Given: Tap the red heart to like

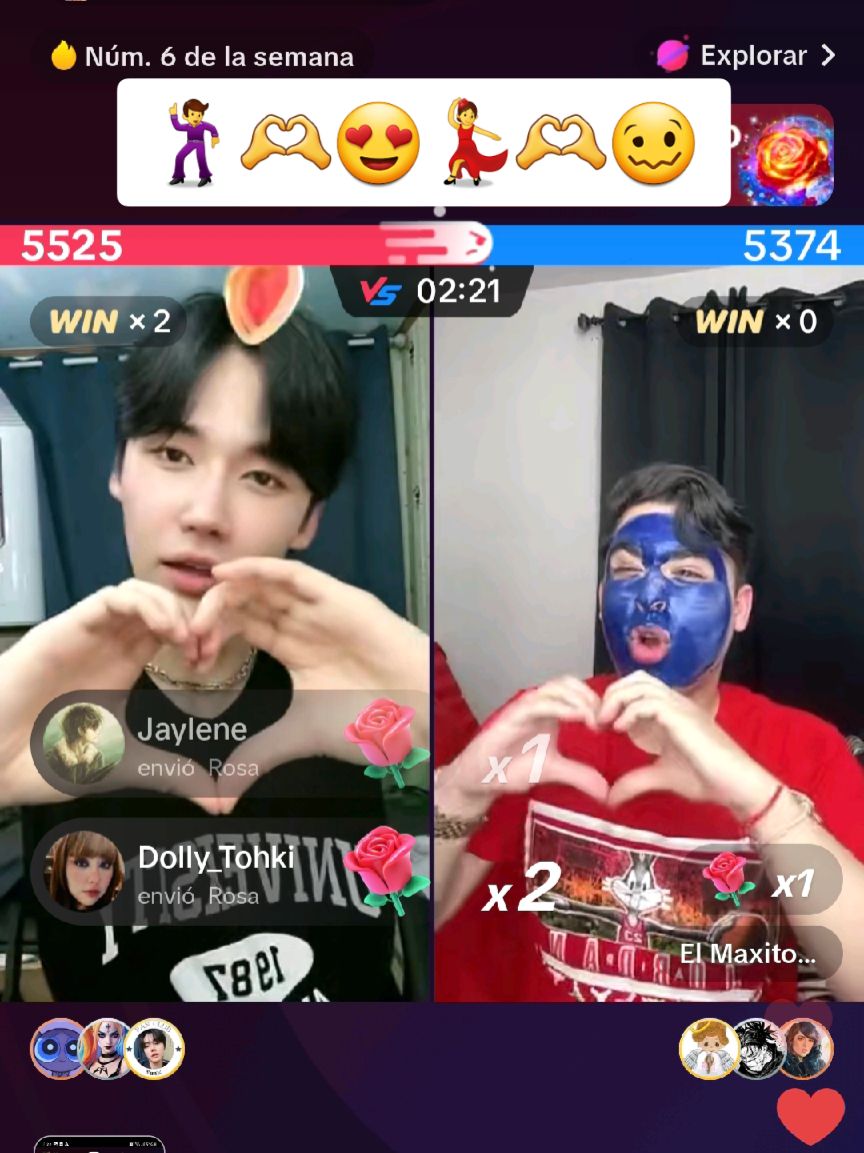Looking at the screenshot, I should coord(810,1115).
